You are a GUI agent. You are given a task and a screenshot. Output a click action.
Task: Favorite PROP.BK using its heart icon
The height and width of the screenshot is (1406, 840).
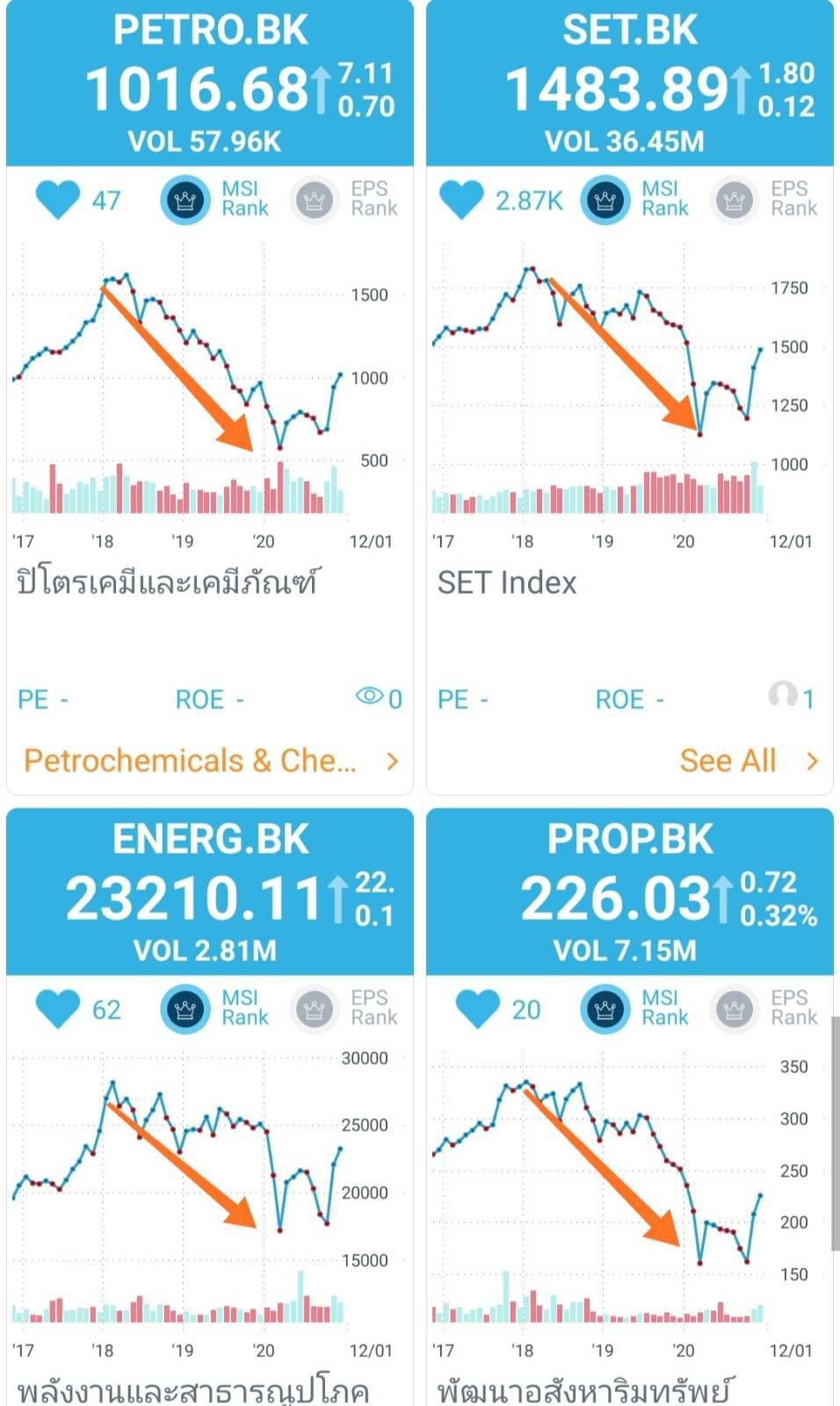tap(478, 1010)
